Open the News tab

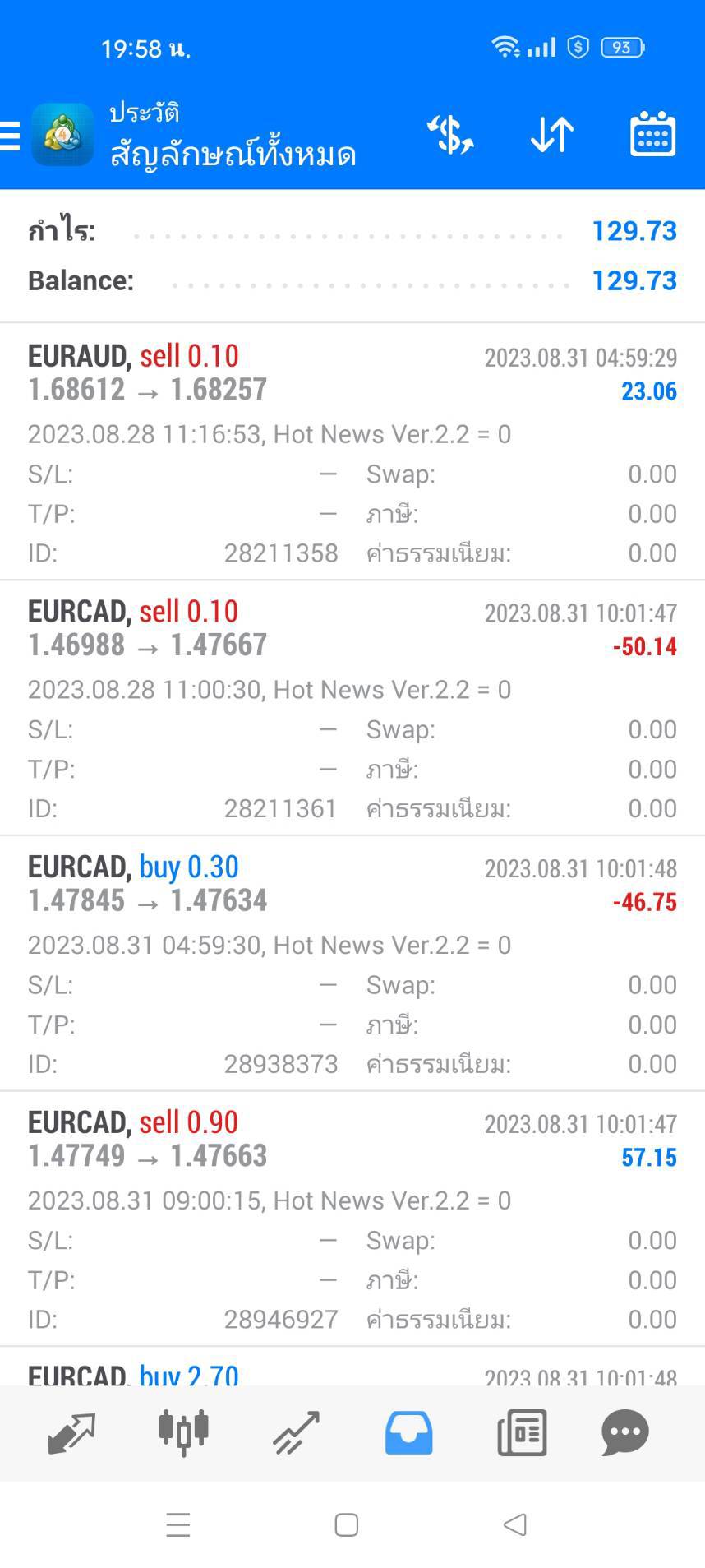tap(522, 1433)
